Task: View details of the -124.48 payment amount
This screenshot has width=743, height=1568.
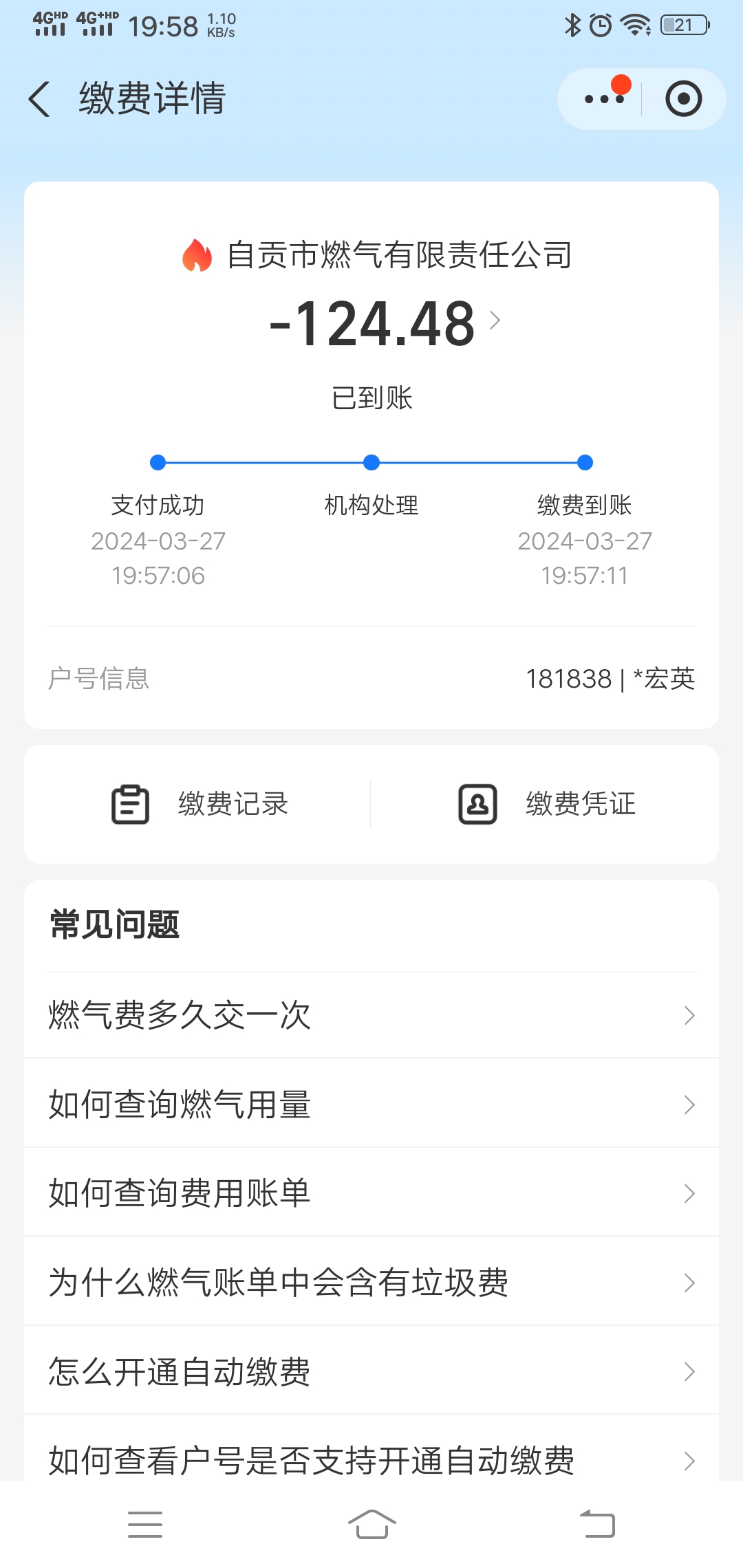Action: (385, 323)
